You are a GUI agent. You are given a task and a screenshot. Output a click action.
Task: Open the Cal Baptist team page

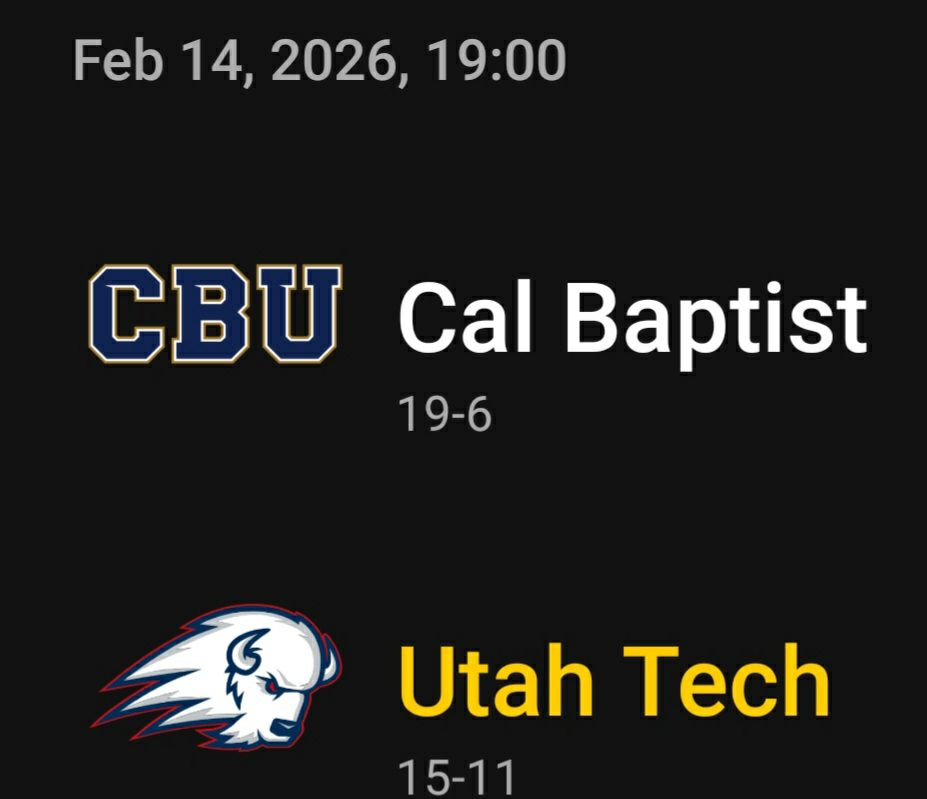(631, 318)
